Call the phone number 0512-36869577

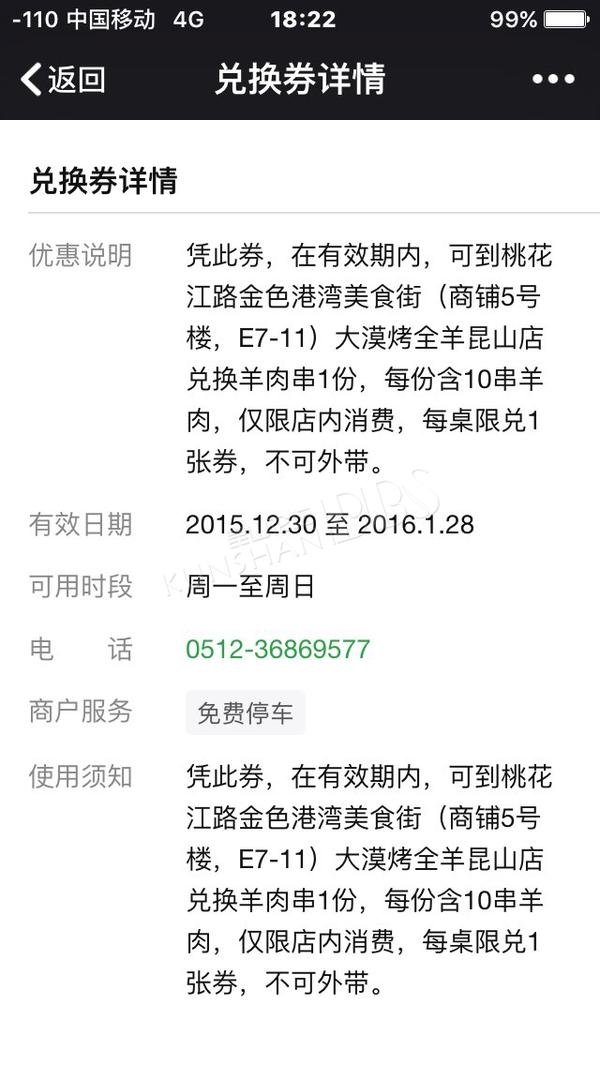278,649
